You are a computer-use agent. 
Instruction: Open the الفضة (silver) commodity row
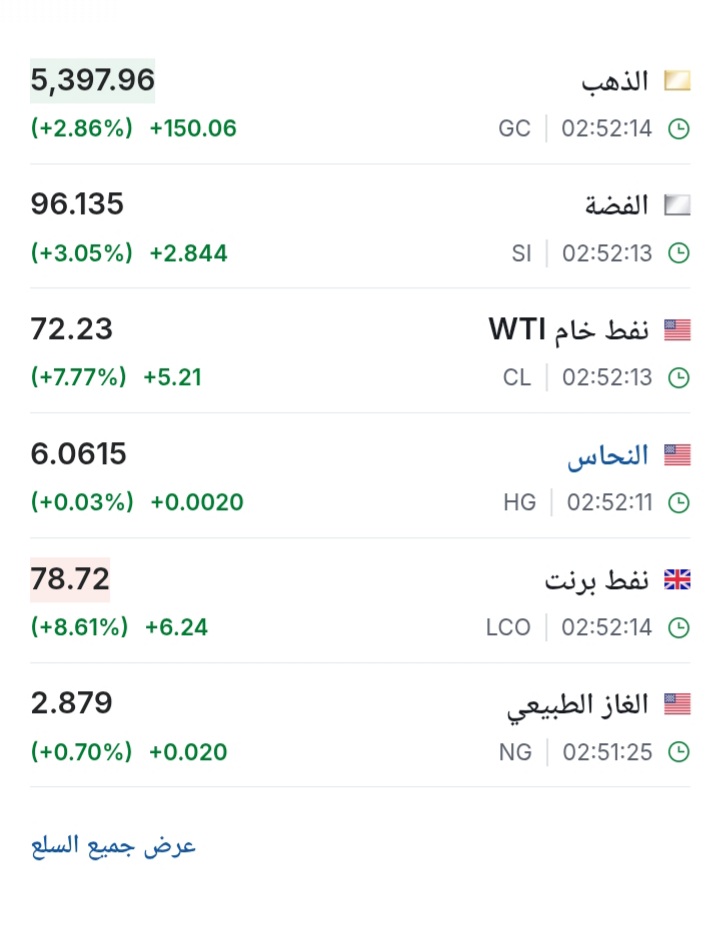coord(617,206)
